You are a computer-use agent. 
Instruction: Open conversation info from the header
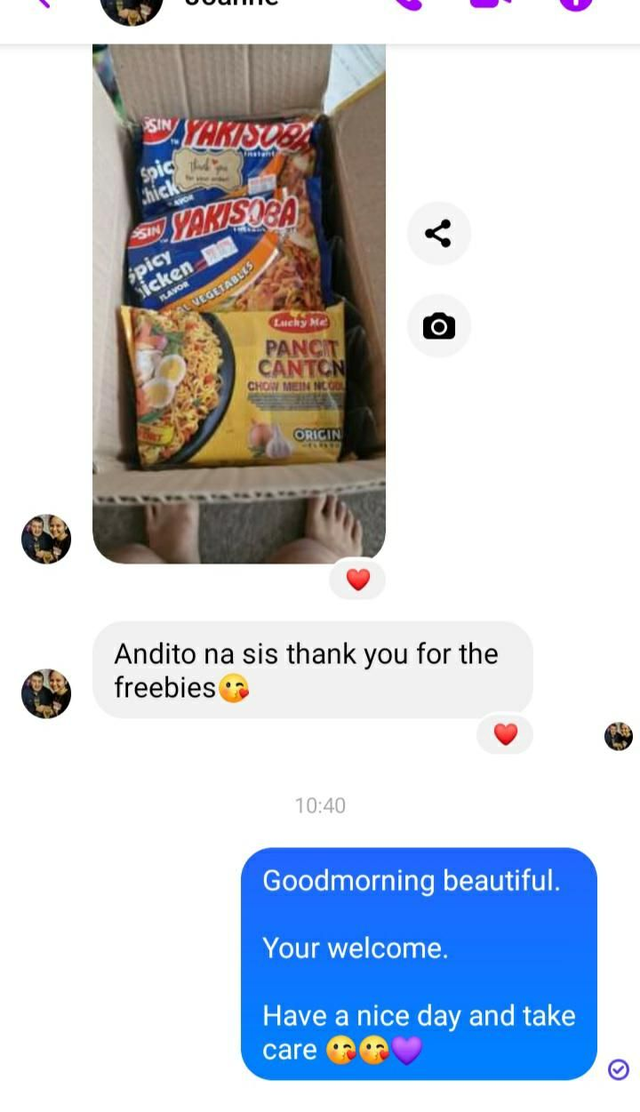pos(575,4)
